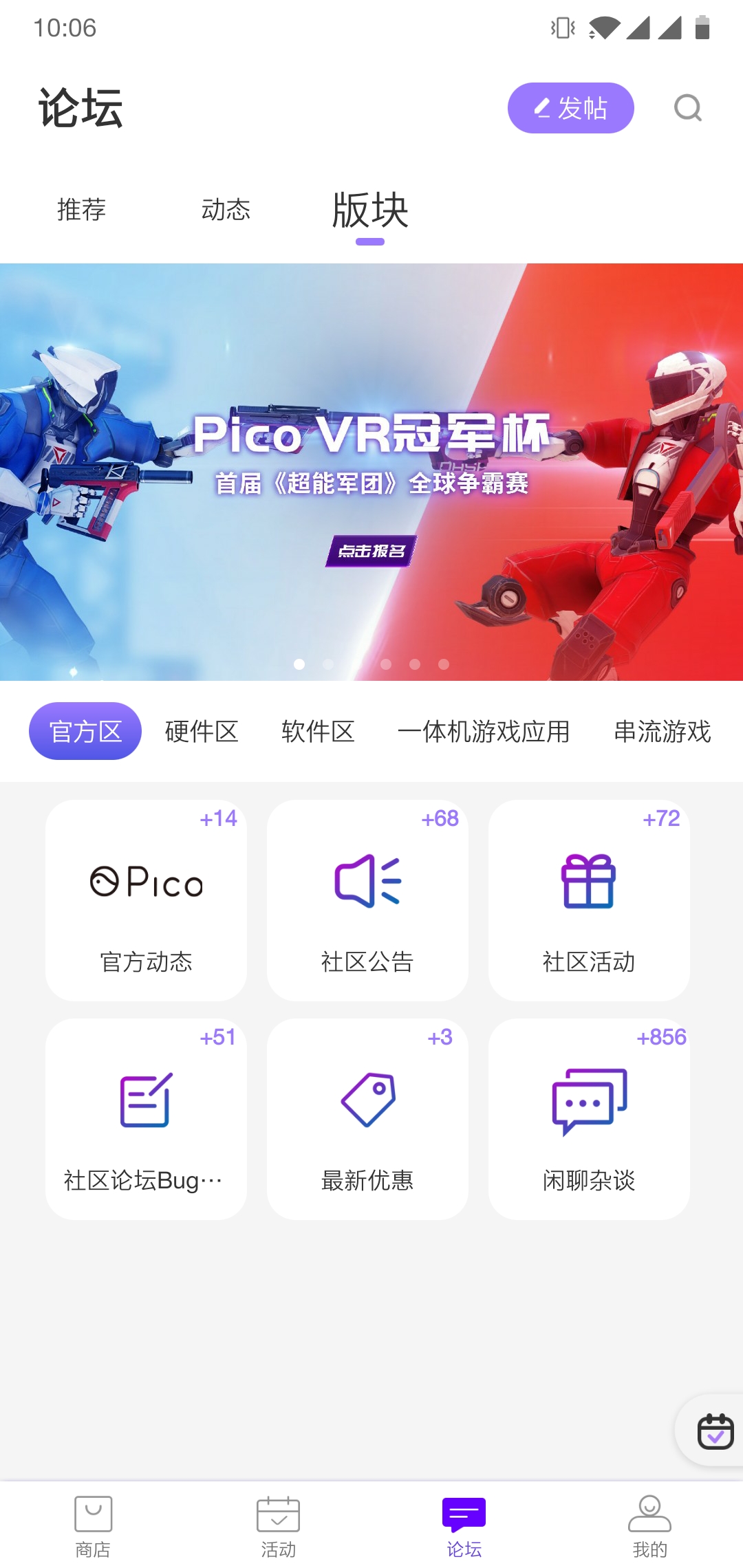Open the search magnifier in the top bar
This screenshot has width=743, height=1568.
[689, 107]
